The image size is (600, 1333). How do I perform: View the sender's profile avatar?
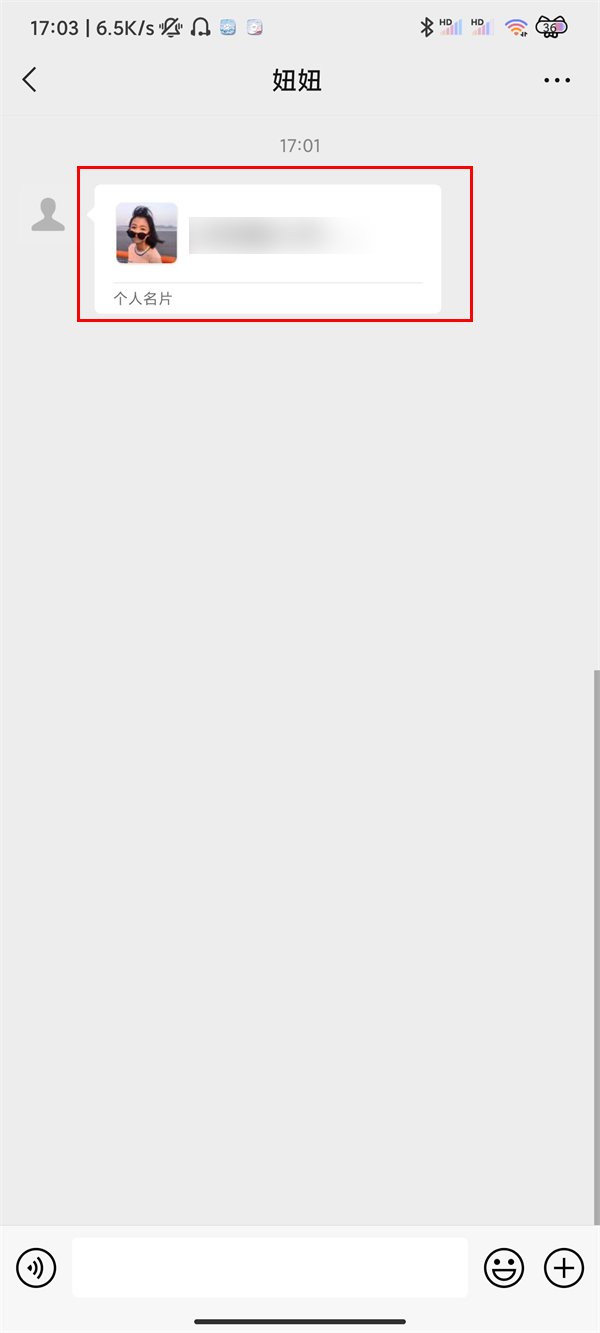[x=48, y=215]
